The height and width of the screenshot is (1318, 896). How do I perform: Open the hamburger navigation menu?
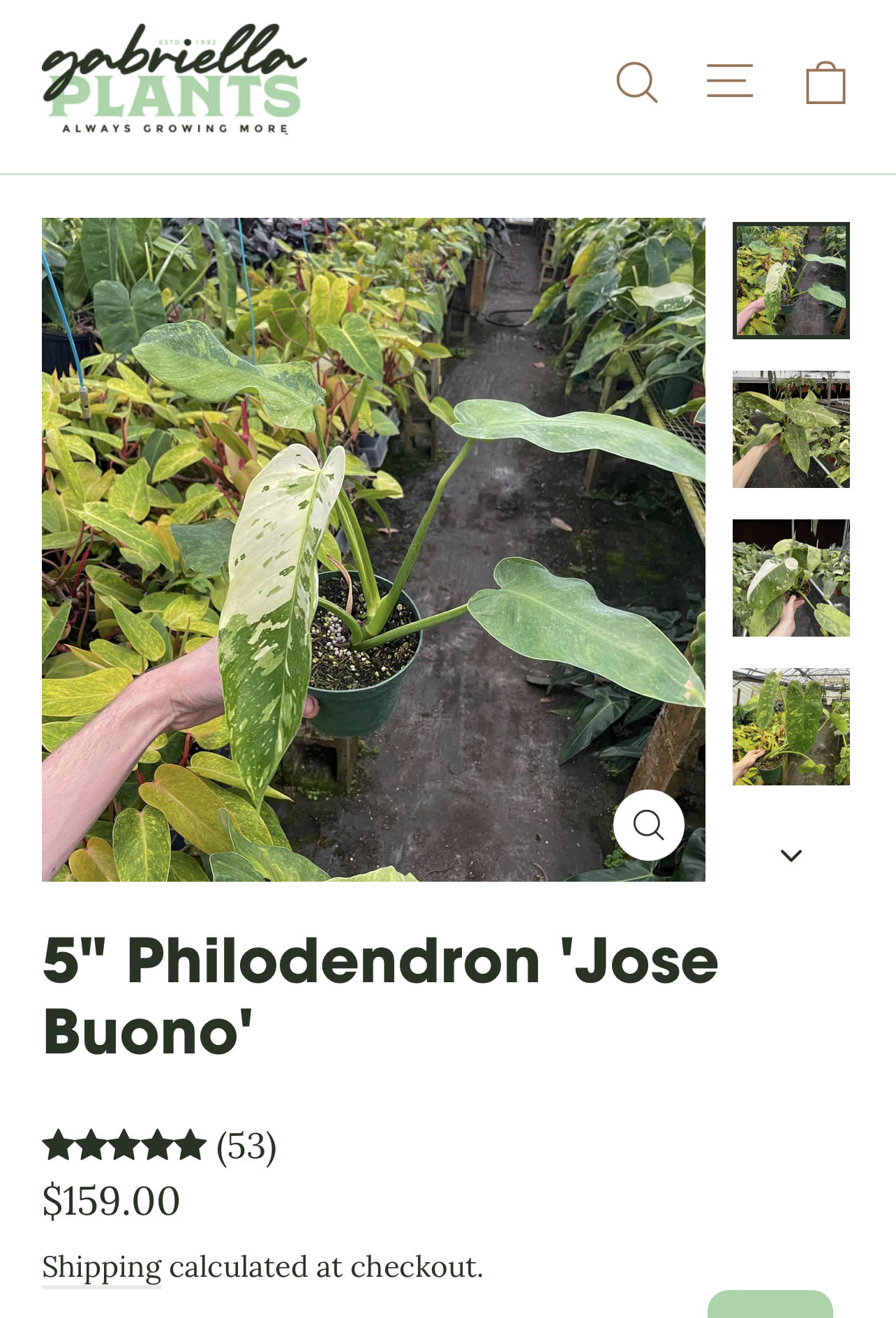(729, 81)
